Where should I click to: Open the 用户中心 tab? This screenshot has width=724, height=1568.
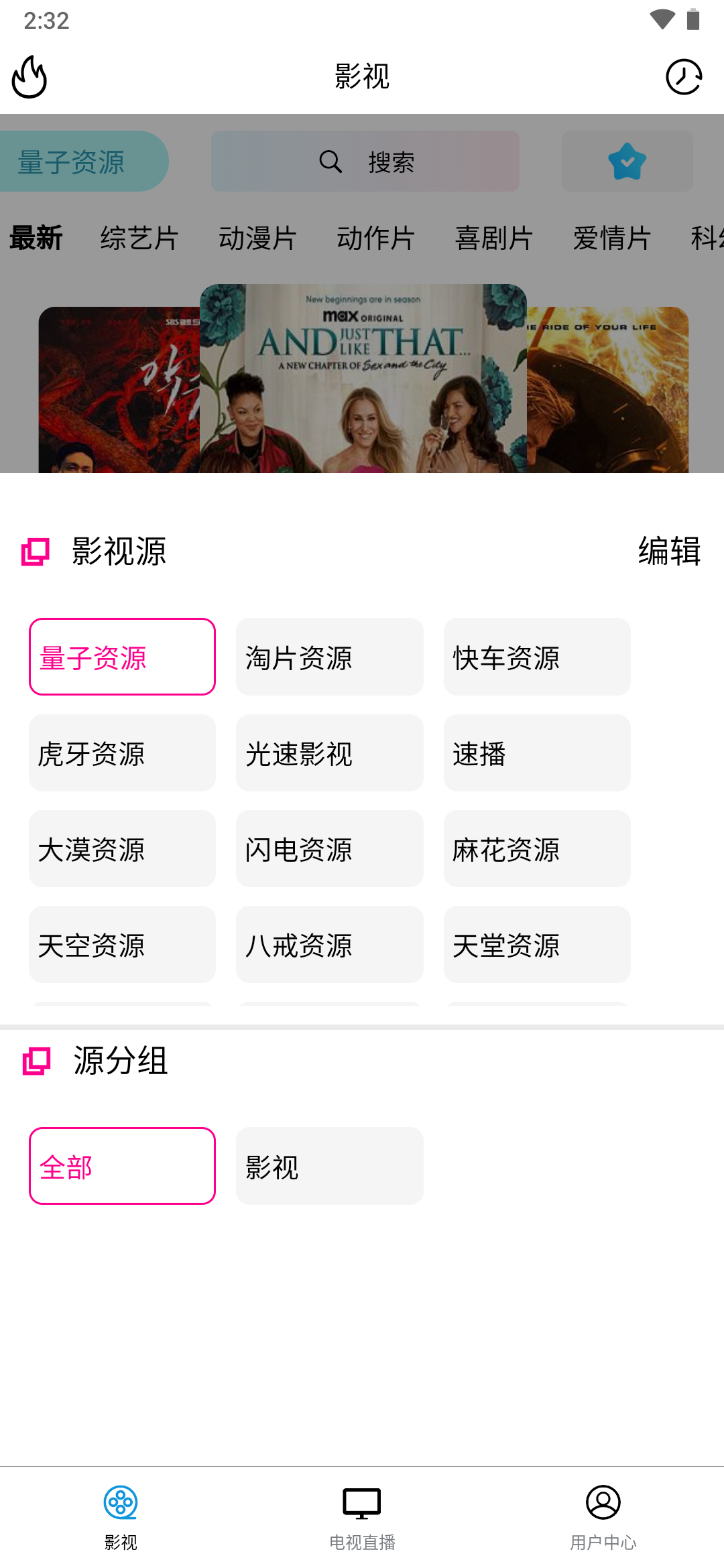pos(603,1516)
